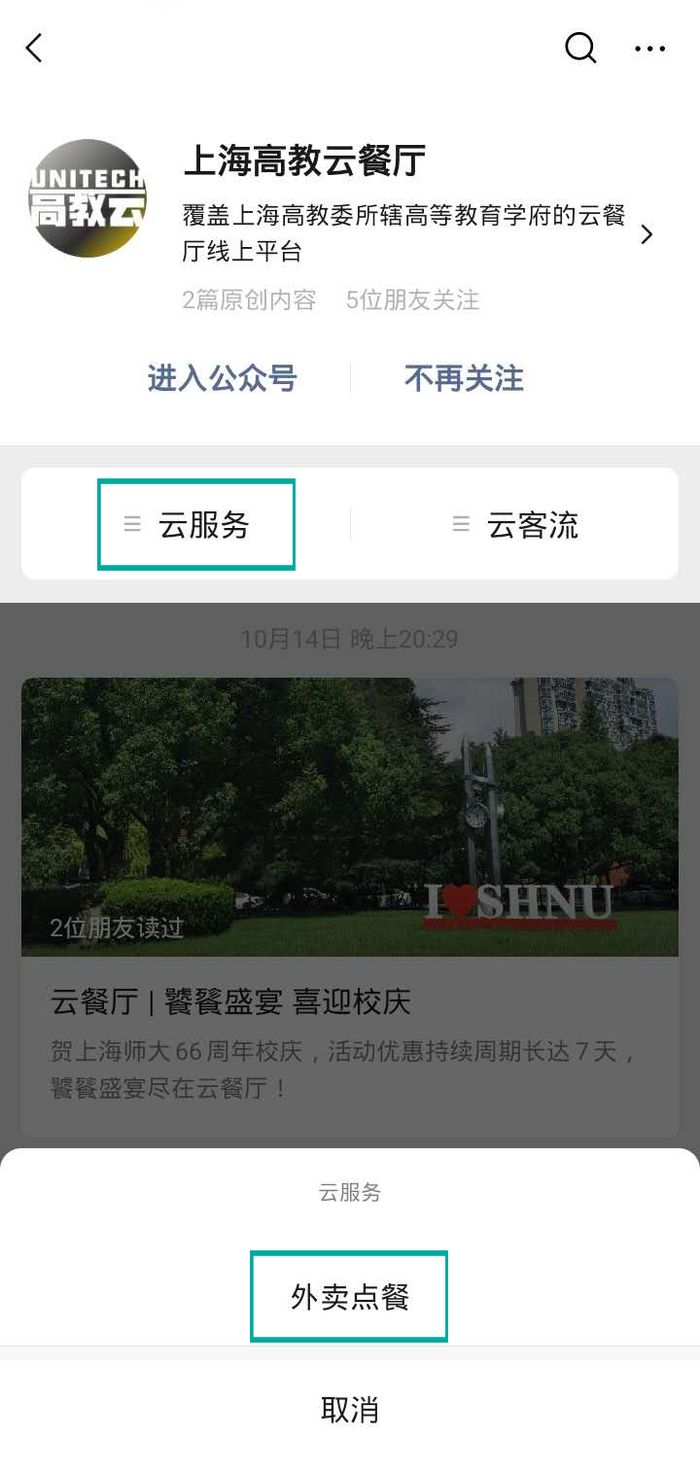Select 外卖点餐 in the sheet
This screenshot has height=1473, width=700.
[x=349, y=1297]
